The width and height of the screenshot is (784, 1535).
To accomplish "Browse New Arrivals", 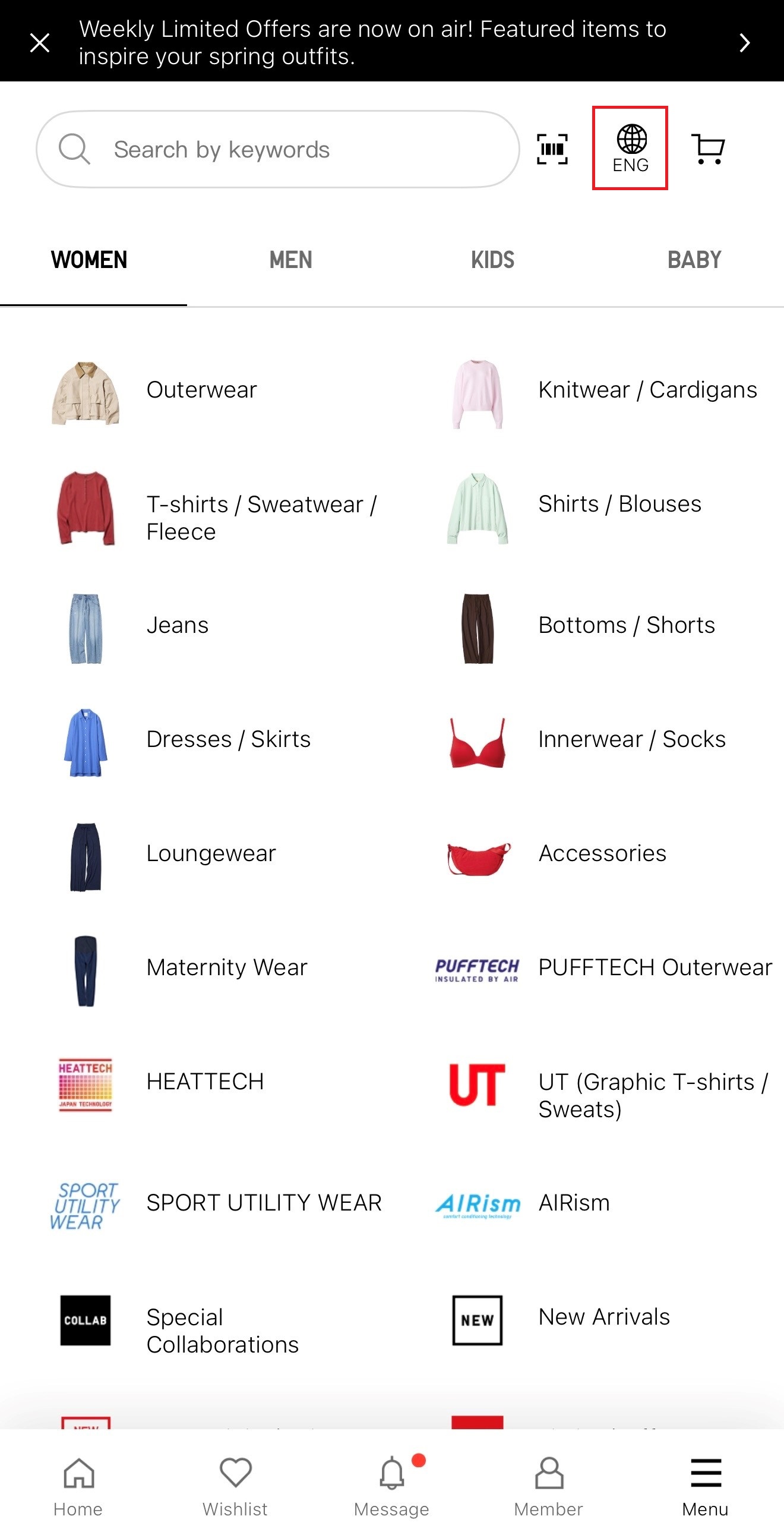I will coord(603,1317).
